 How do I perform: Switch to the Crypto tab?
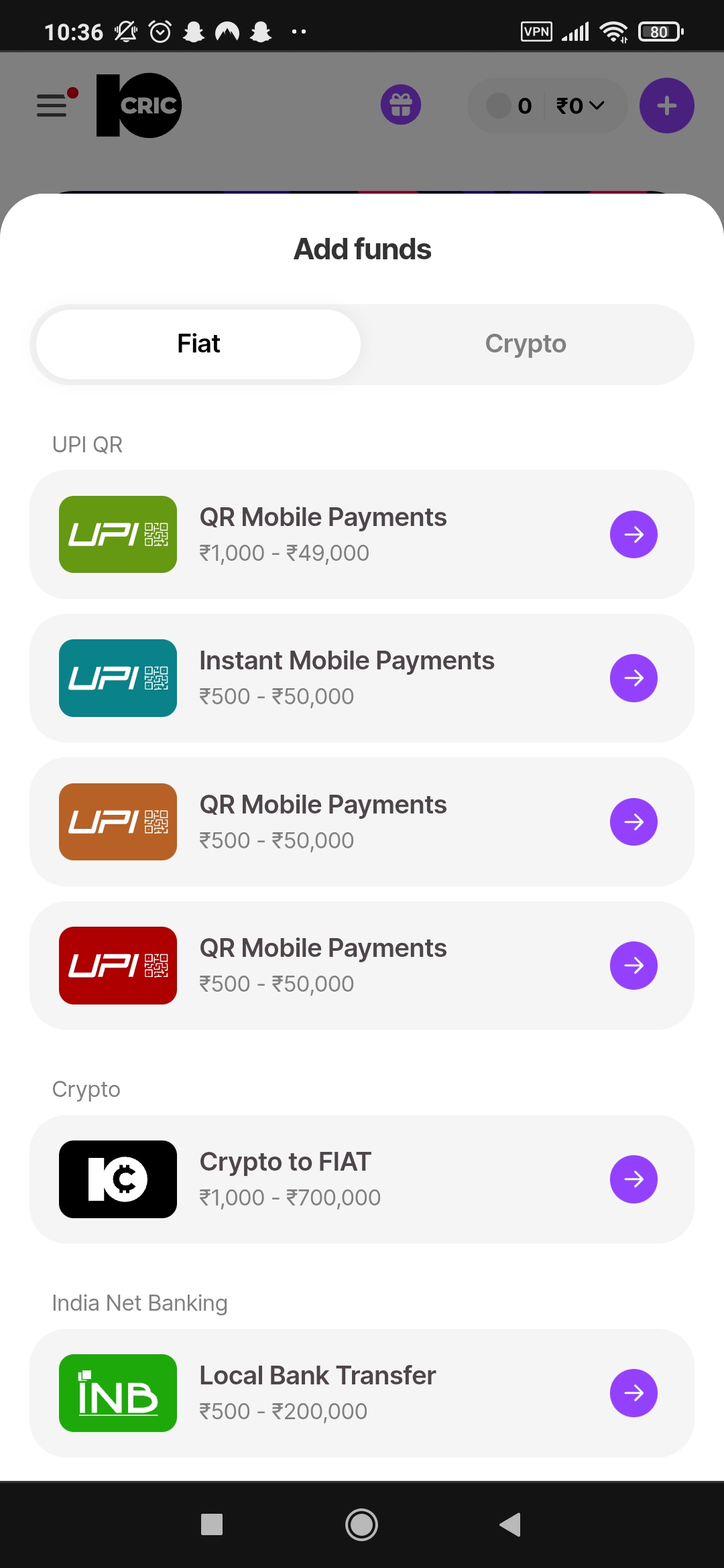point(526,344)
